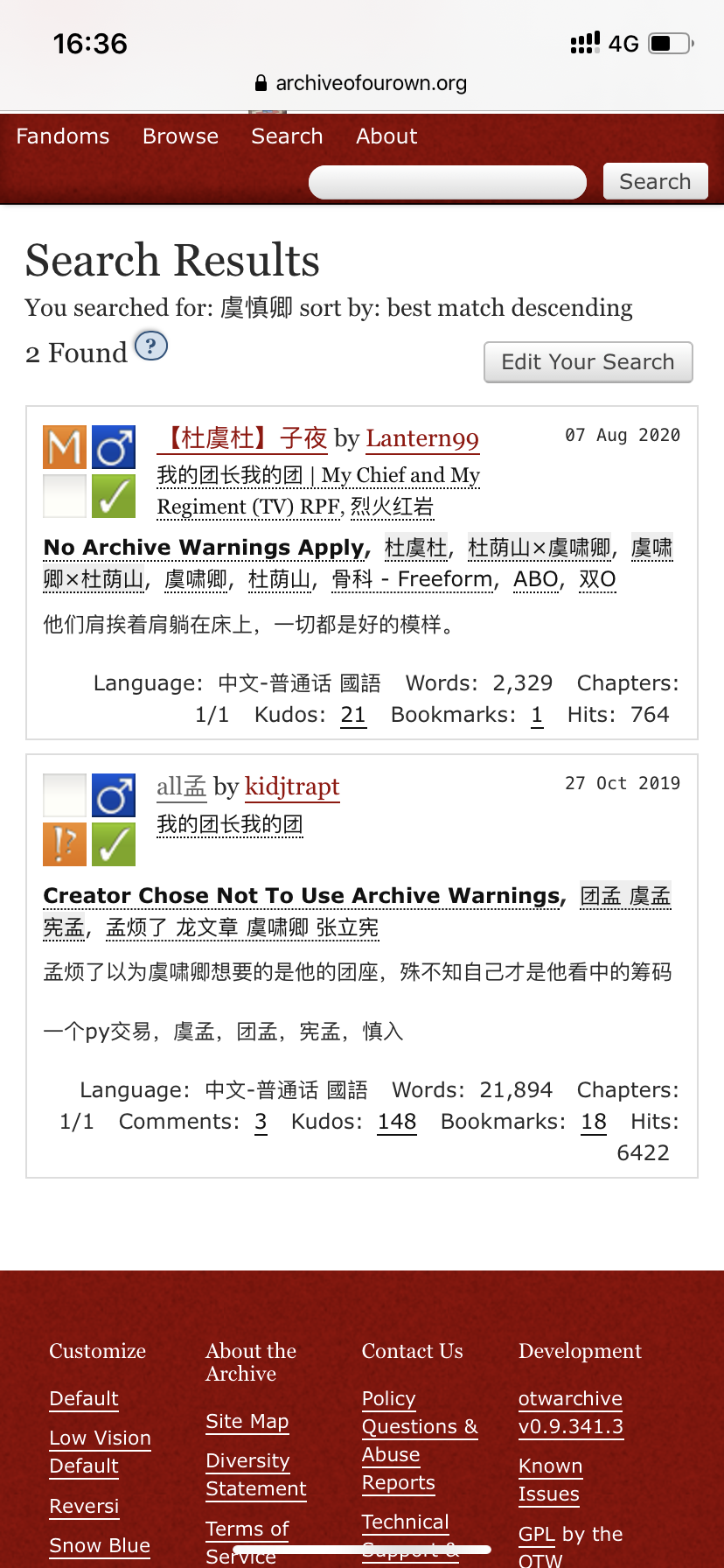Tap the Search button beside the field
The image size is (724, 1568).
click(655, 182)
